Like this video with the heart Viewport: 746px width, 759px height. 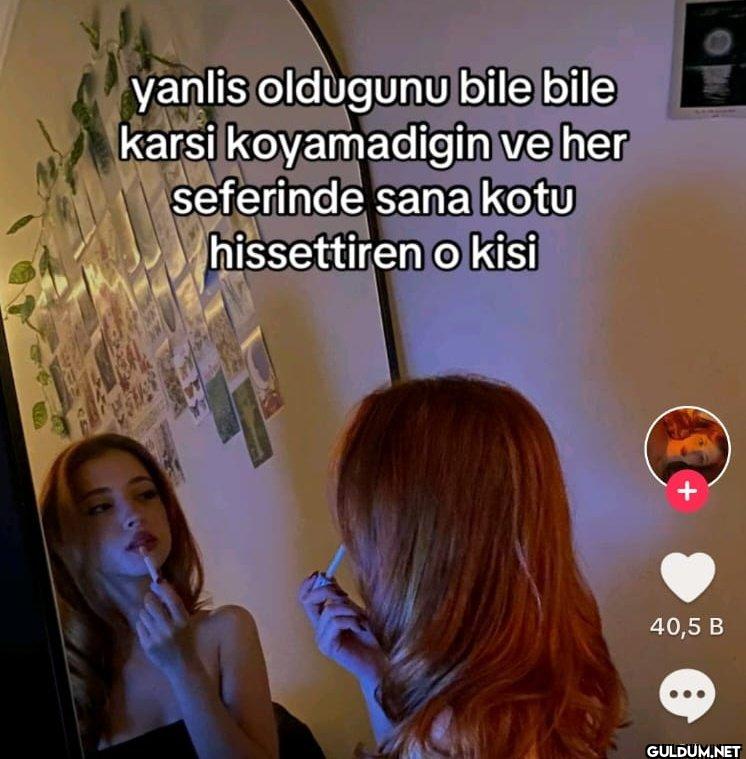point(688,578)
